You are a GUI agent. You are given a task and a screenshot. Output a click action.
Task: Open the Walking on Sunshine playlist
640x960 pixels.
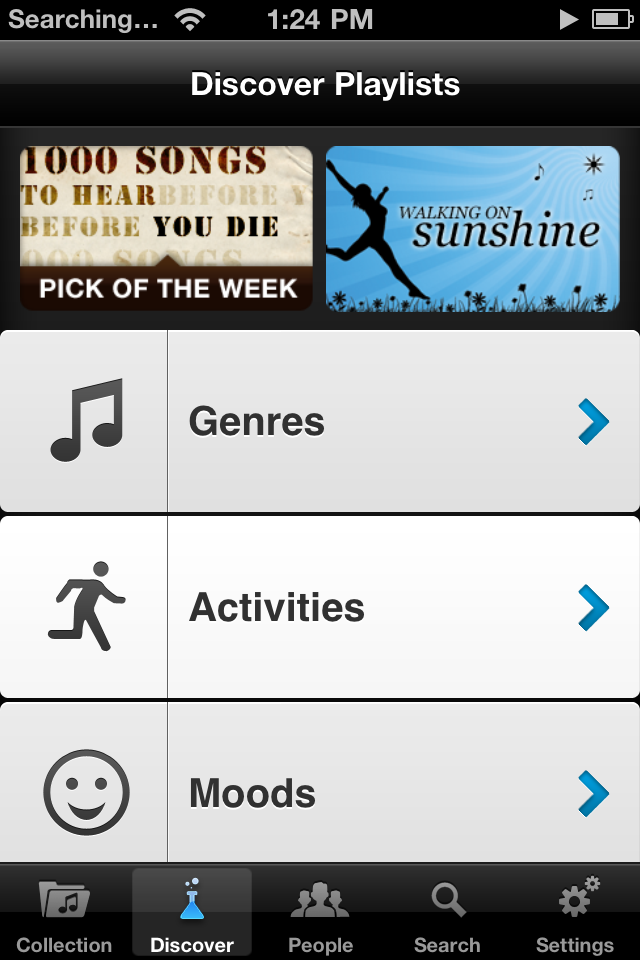472,228
